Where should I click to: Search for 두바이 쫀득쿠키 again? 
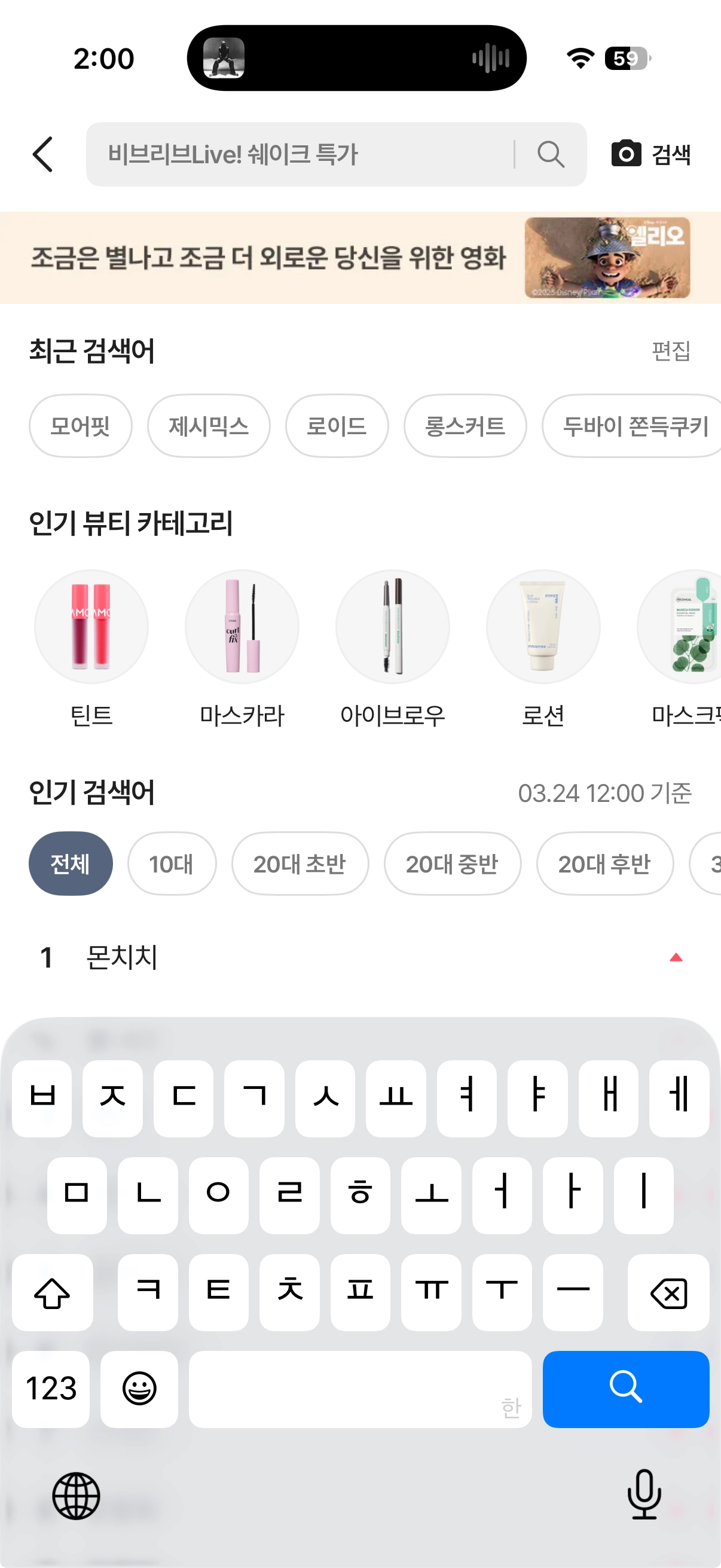pyautogui.click(x=633, y=426)
